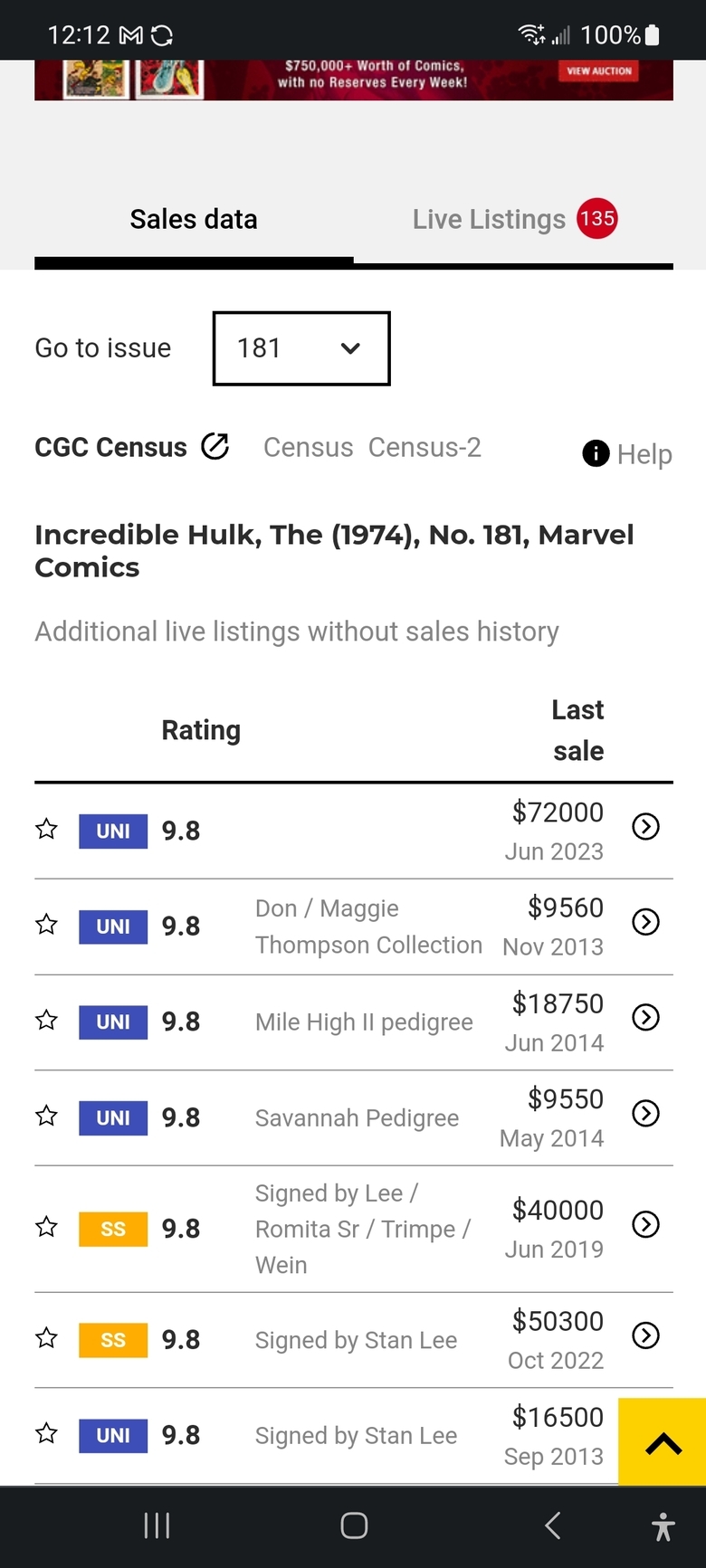This screenshot has height=1568, width=706.
Task: Open the Help info
Action: coord(627,453)
